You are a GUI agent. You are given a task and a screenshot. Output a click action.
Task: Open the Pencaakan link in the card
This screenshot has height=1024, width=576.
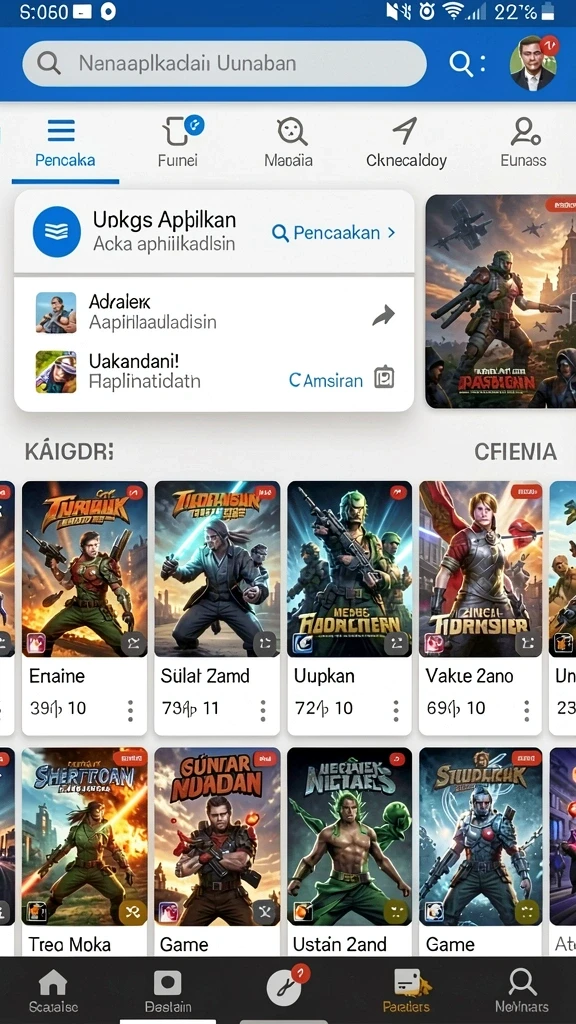point(334,232)
